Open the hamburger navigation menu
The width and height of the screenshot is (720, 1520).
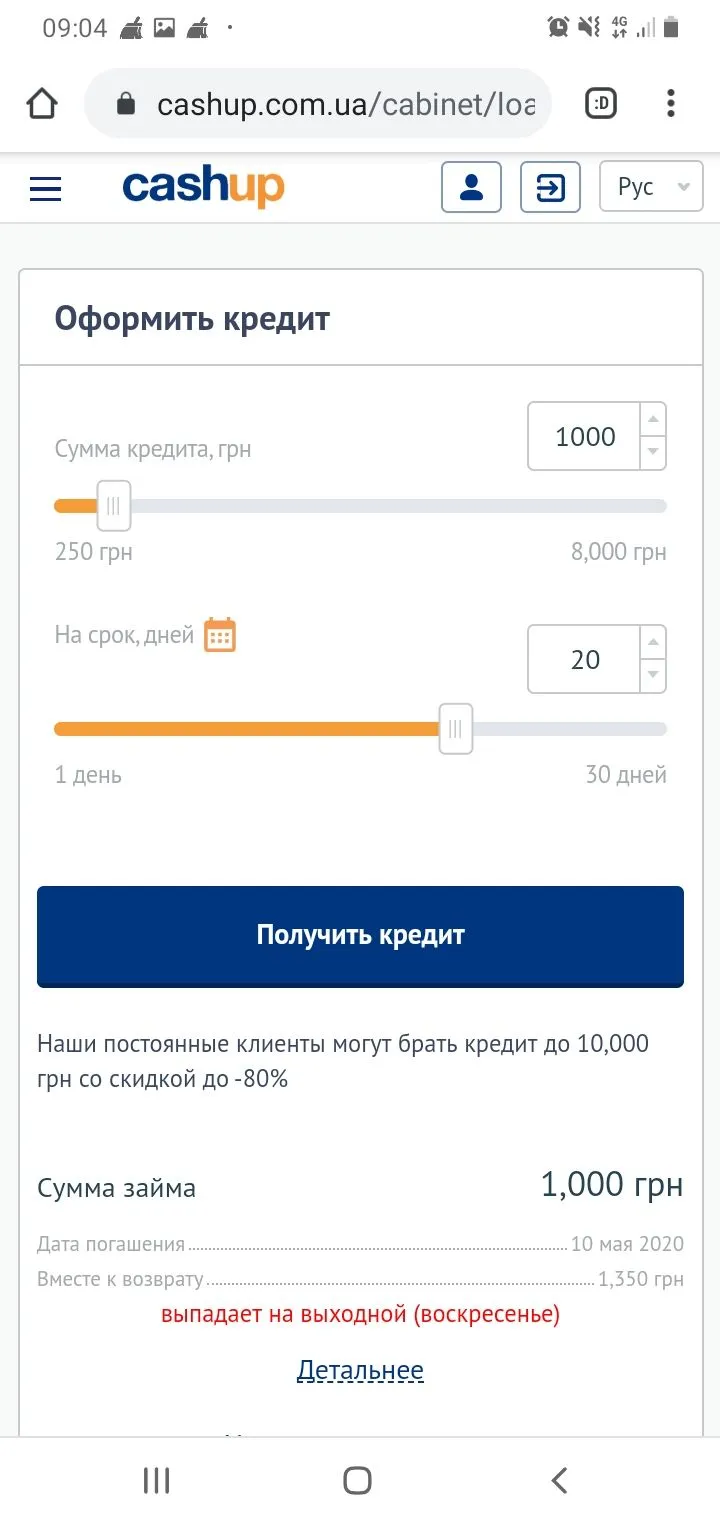click(x=46, y=188)
